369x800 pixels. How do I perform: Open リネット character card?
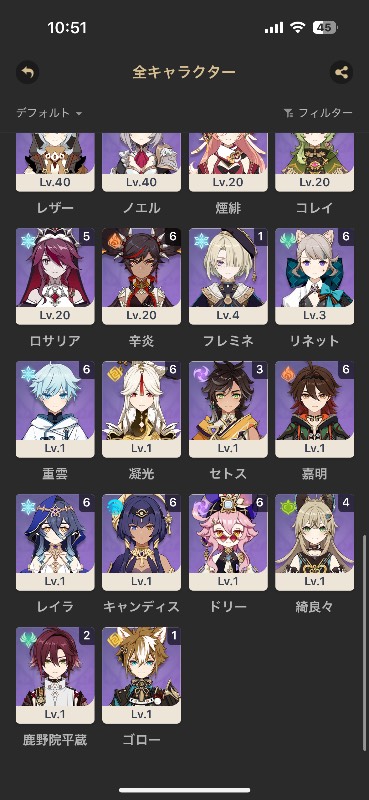pyautogui.click(x=314, y=277)
